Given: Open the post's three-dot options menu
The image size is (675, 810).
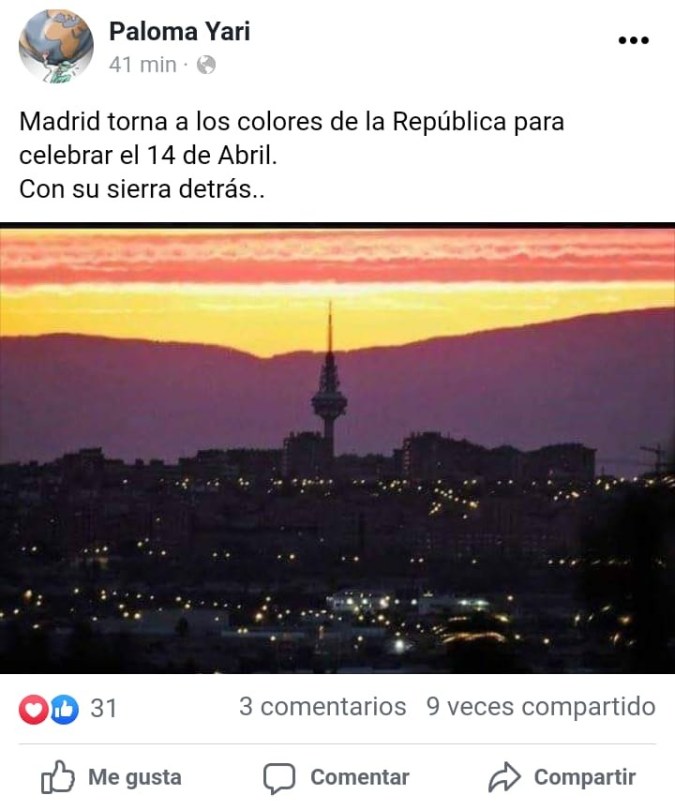Looking at the screenshot, I should point(633,40).
